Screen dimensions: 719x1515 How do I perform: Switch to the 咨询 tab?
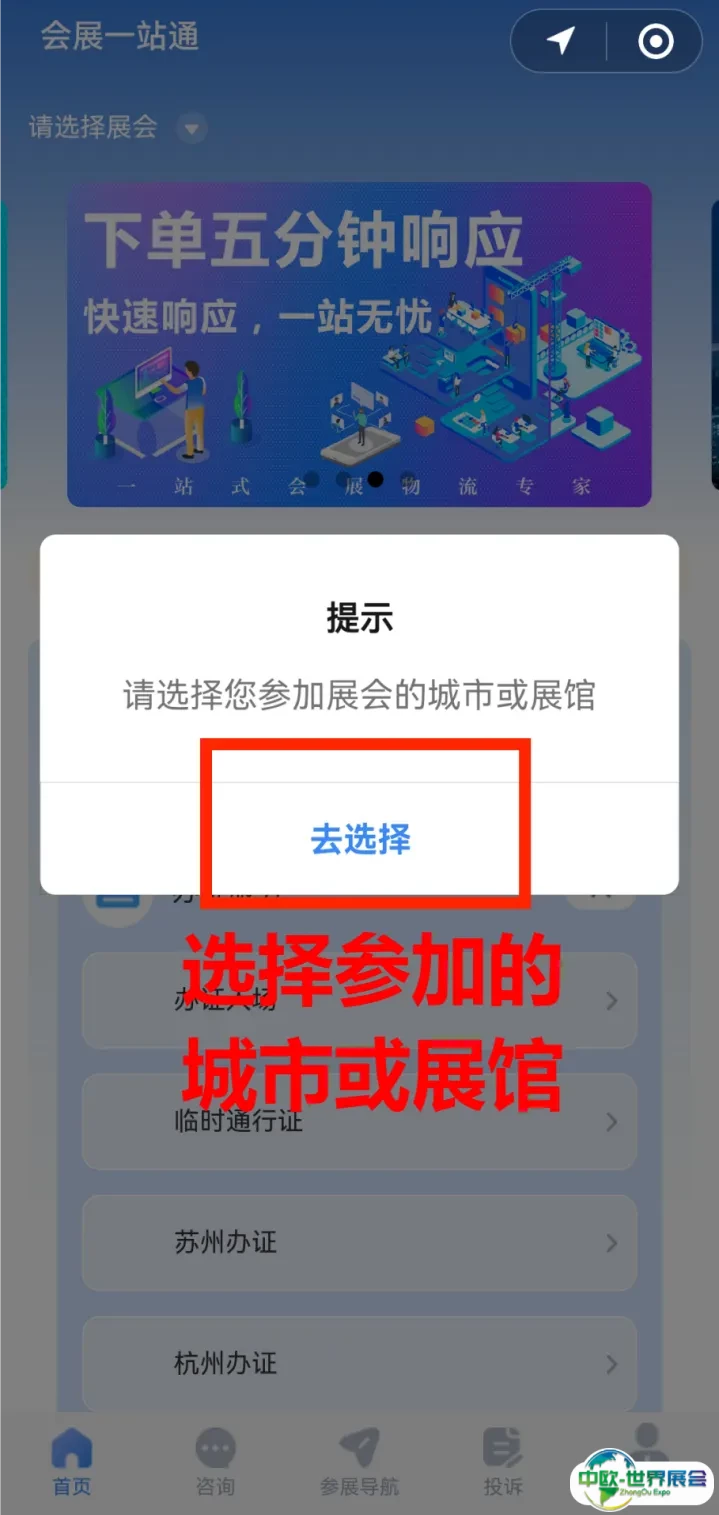215,1462
